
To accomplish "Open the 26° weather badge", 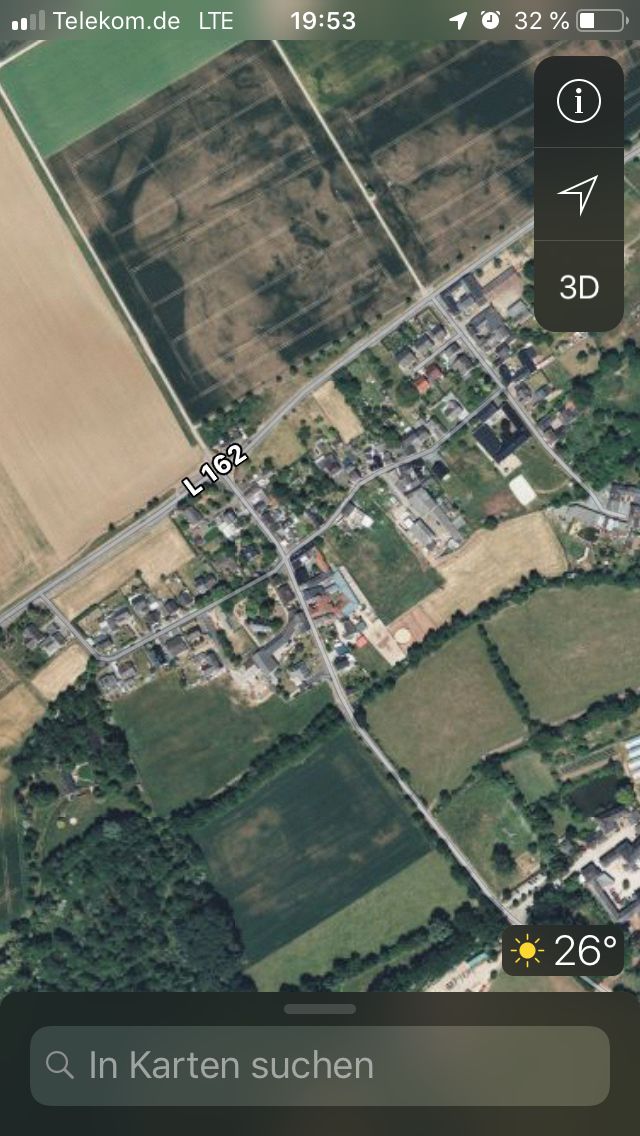I will point(563,950).
